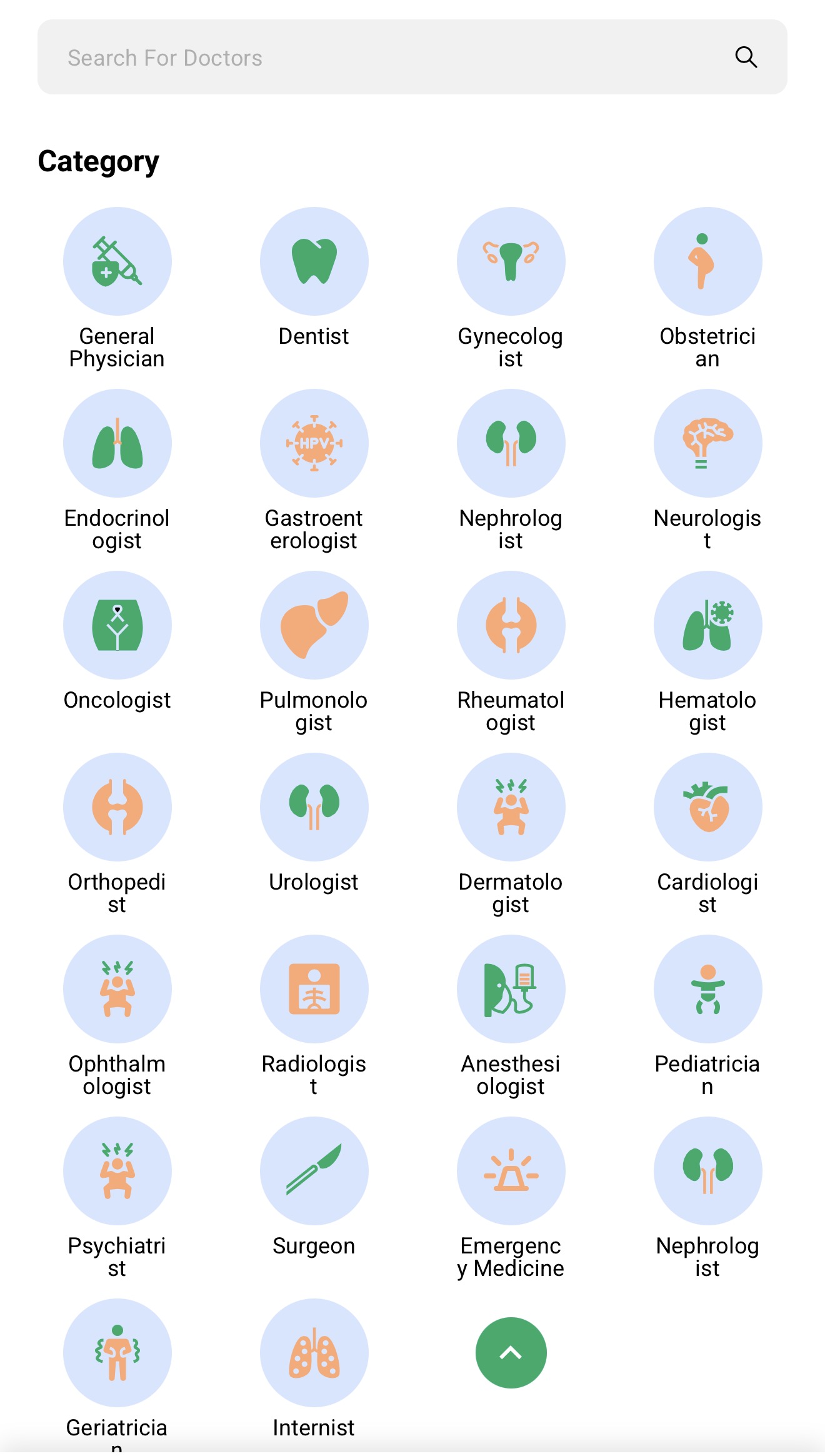The width and height of the screenshot is (825, 1456).
Task: Select the Radiologist category
Action: pyautogui.click(x=314, y=989)
